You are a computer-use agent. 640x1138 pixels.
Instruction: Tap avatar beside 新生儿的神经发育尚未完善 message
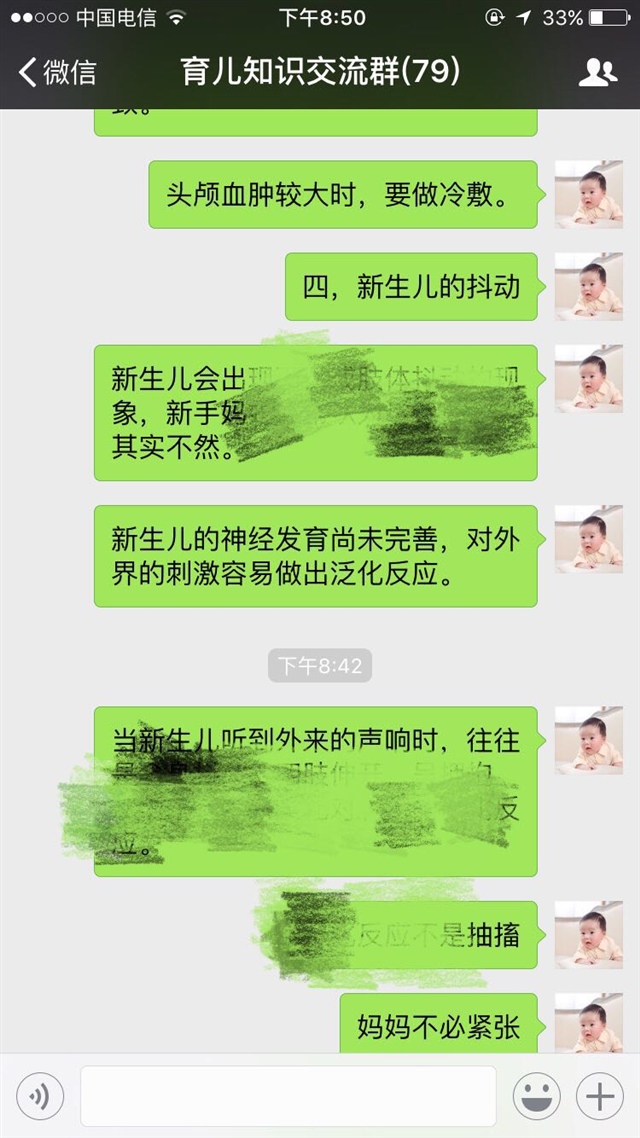pos(589,539)
